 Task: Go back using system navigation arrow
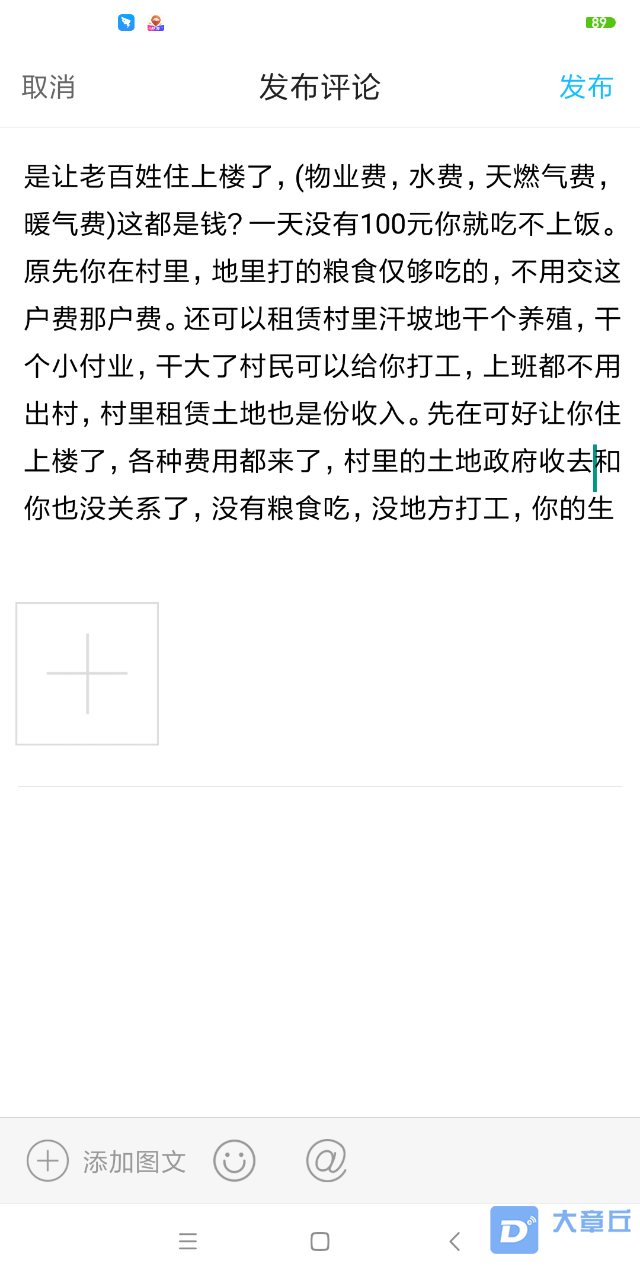coord(454,1241)
